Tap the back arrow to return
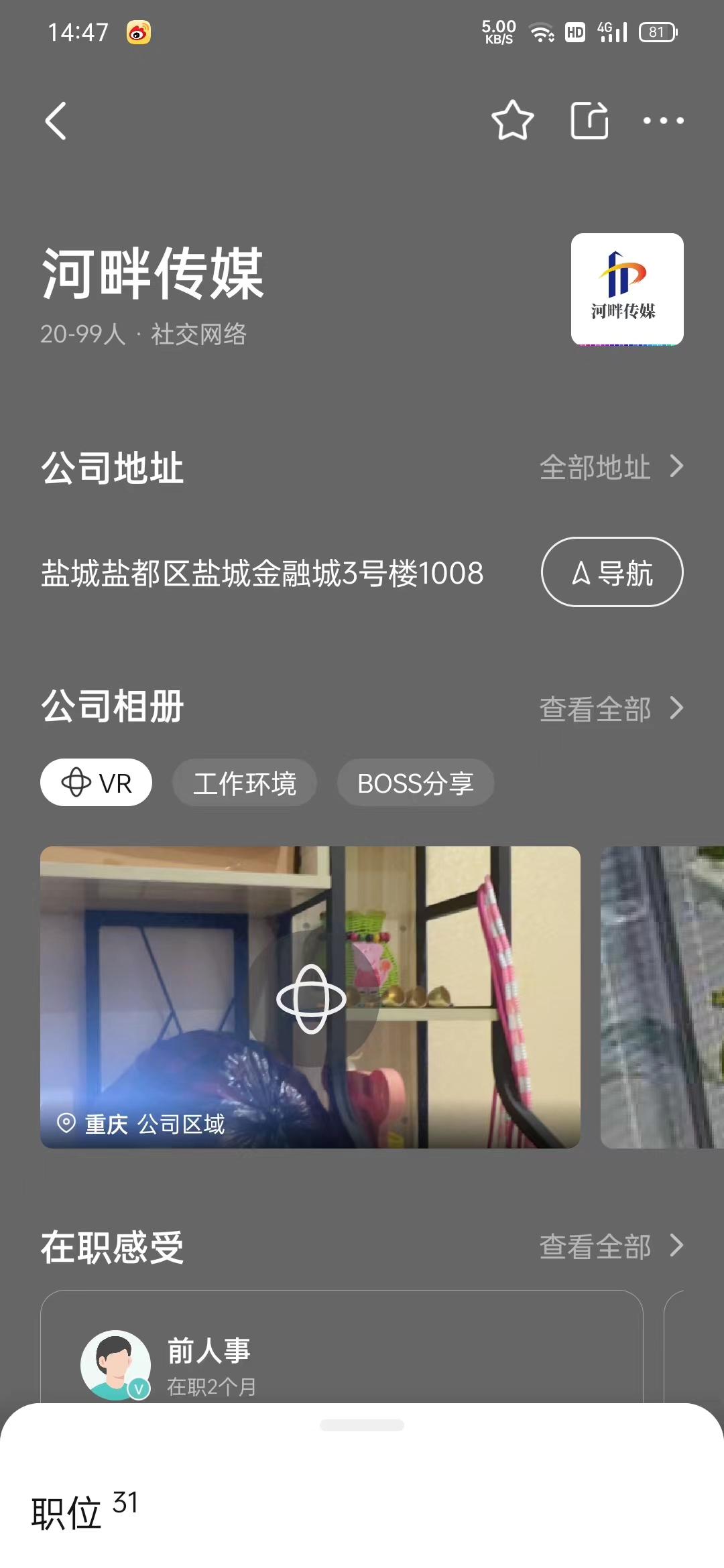Viewport: 724px width, 1568px height. (56, 121)
